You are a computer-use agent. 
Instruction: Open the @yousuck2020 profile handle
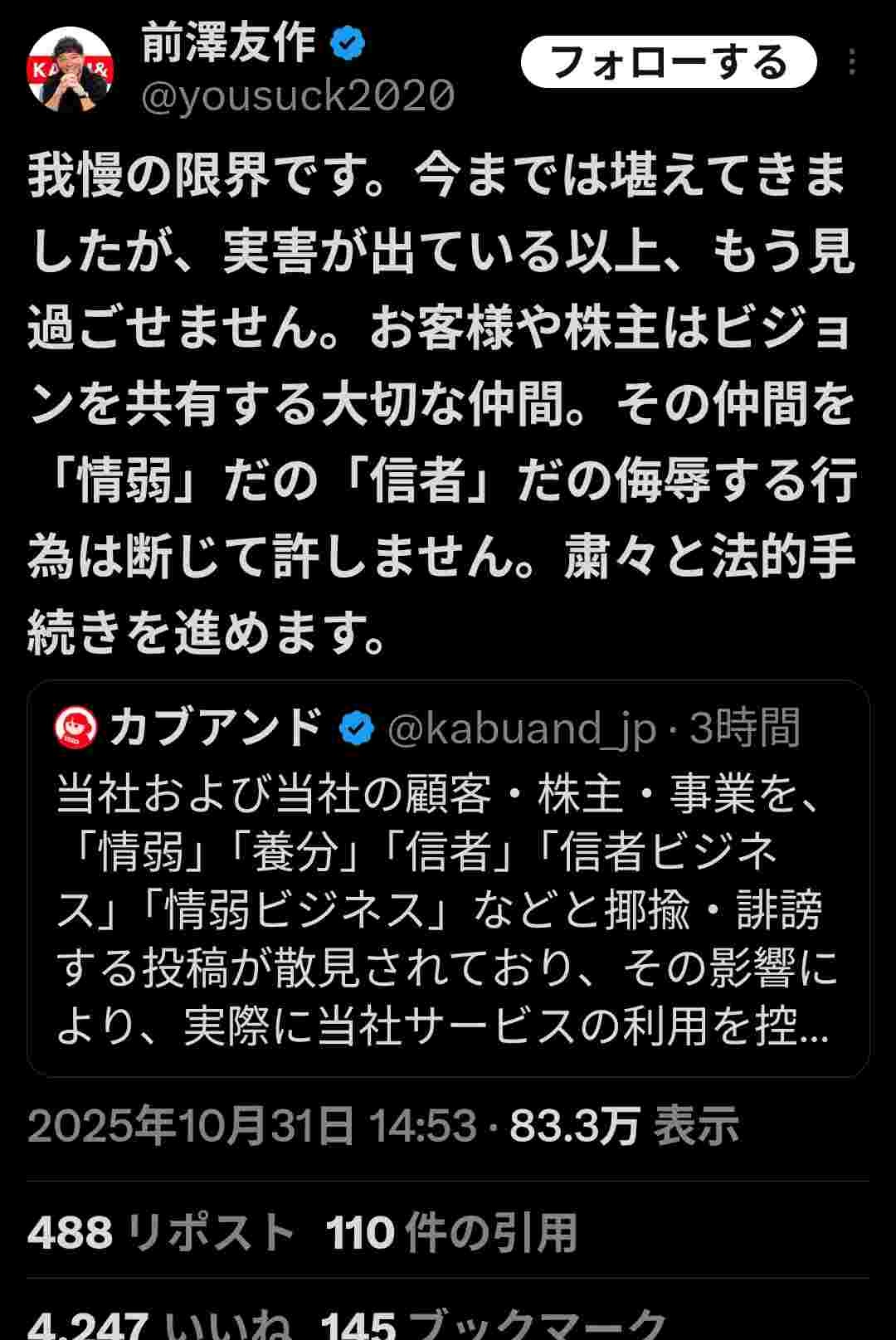tap(298, 95)
